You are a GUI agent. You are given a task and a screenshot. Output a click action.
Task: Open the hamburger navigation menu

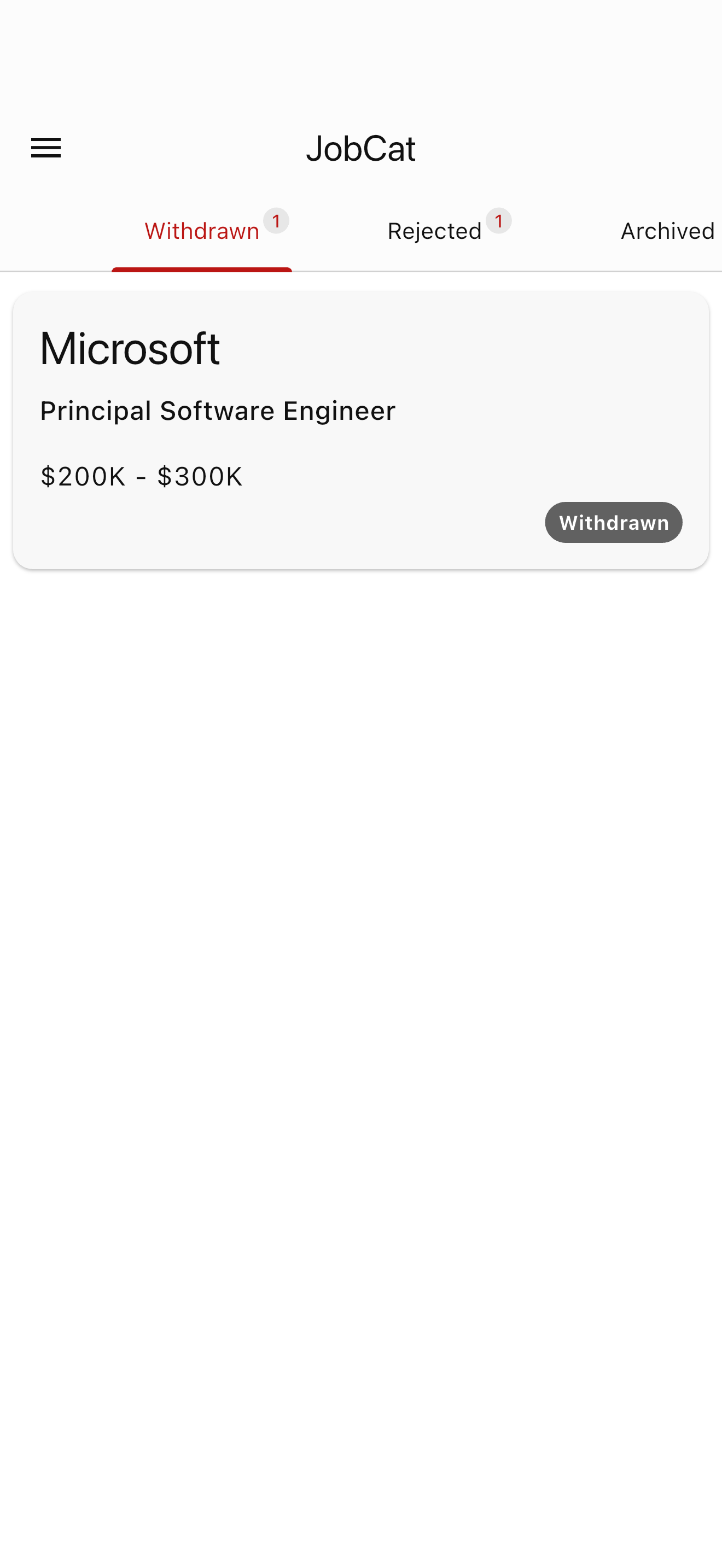[46, 148]
